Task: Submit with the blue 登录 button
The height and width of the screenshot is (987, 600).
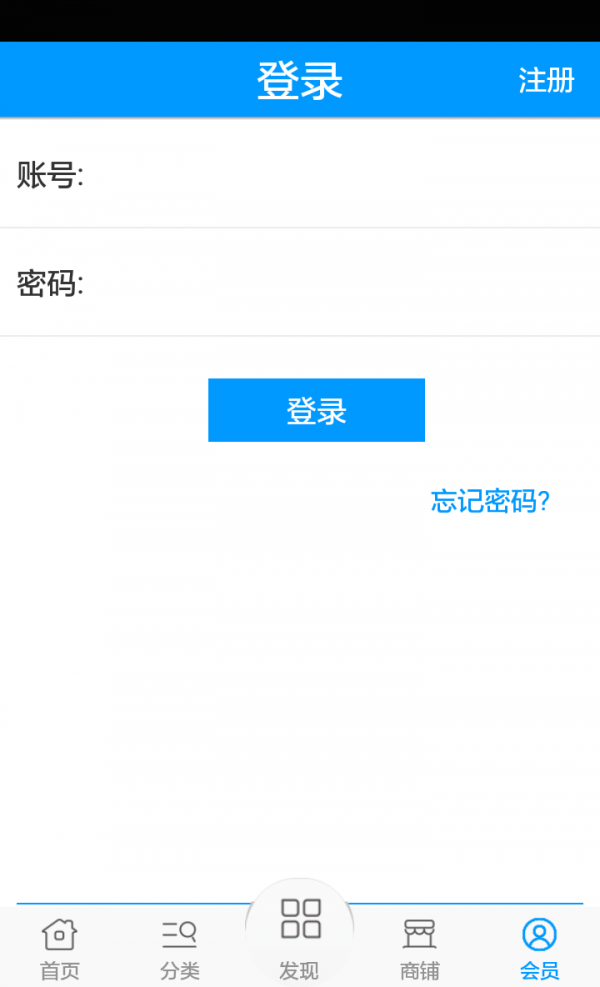Action: (x=316, y=410)
